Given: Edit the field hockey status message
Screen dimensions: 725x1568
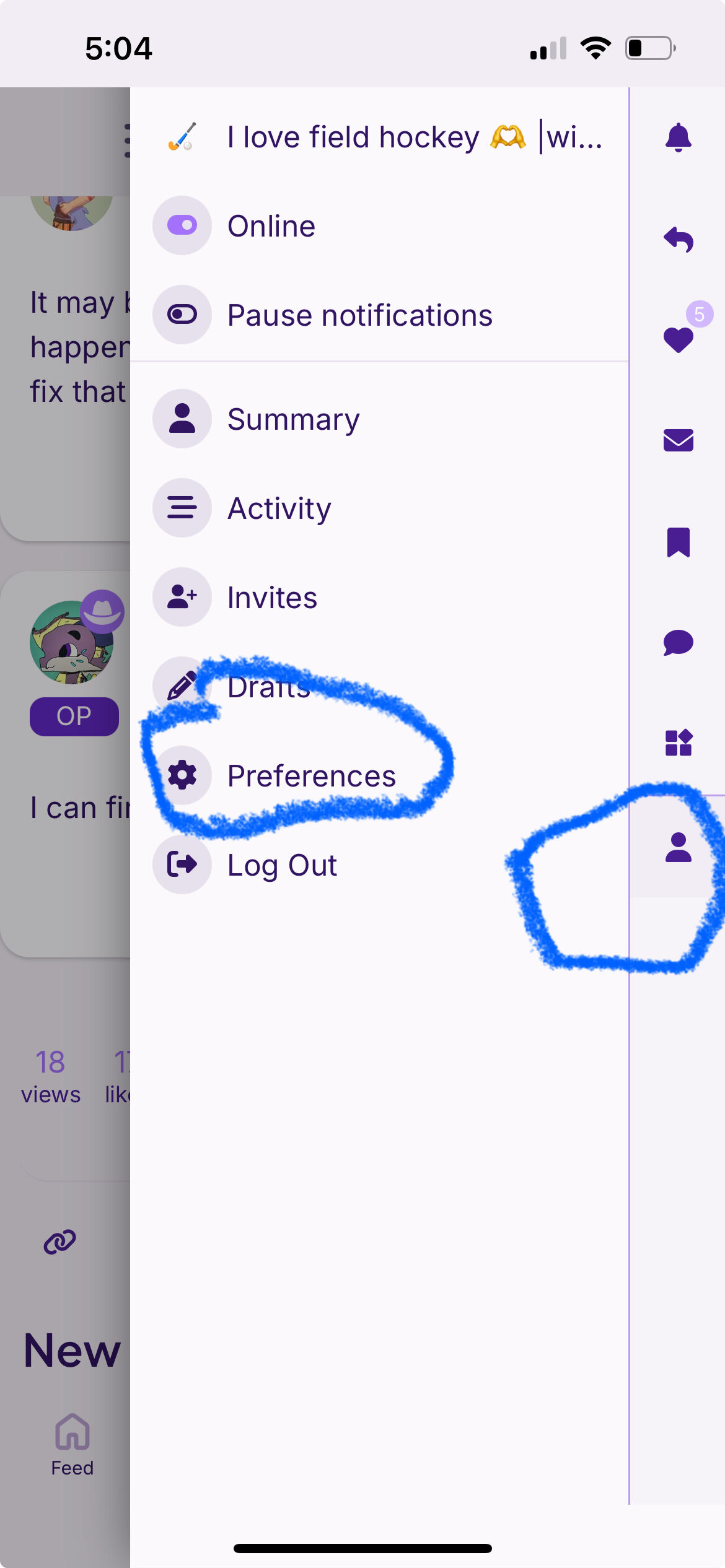Looking at the screenshot, I should point(379,137).
